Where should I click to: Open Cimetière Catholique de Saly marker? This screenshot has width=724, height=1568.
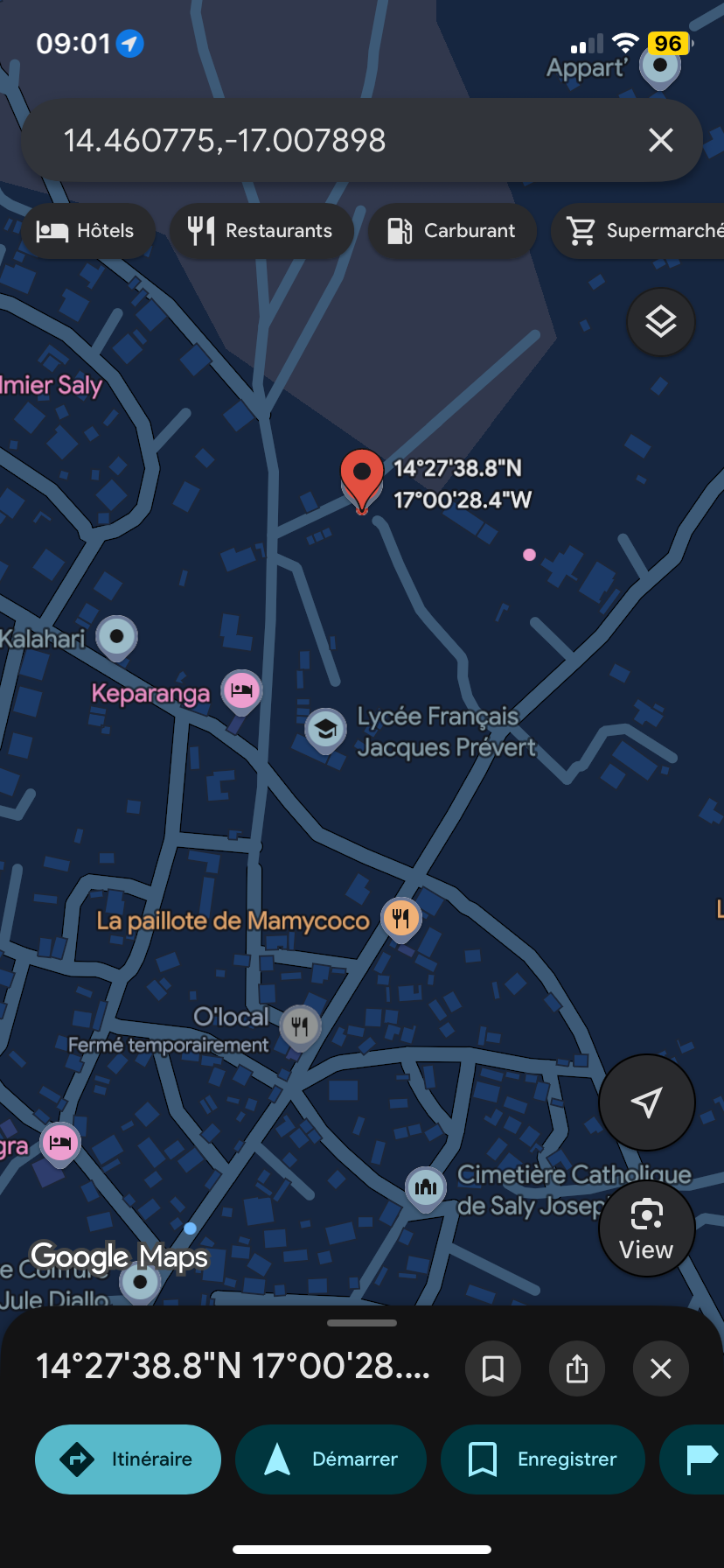(x=426, y=1187)
